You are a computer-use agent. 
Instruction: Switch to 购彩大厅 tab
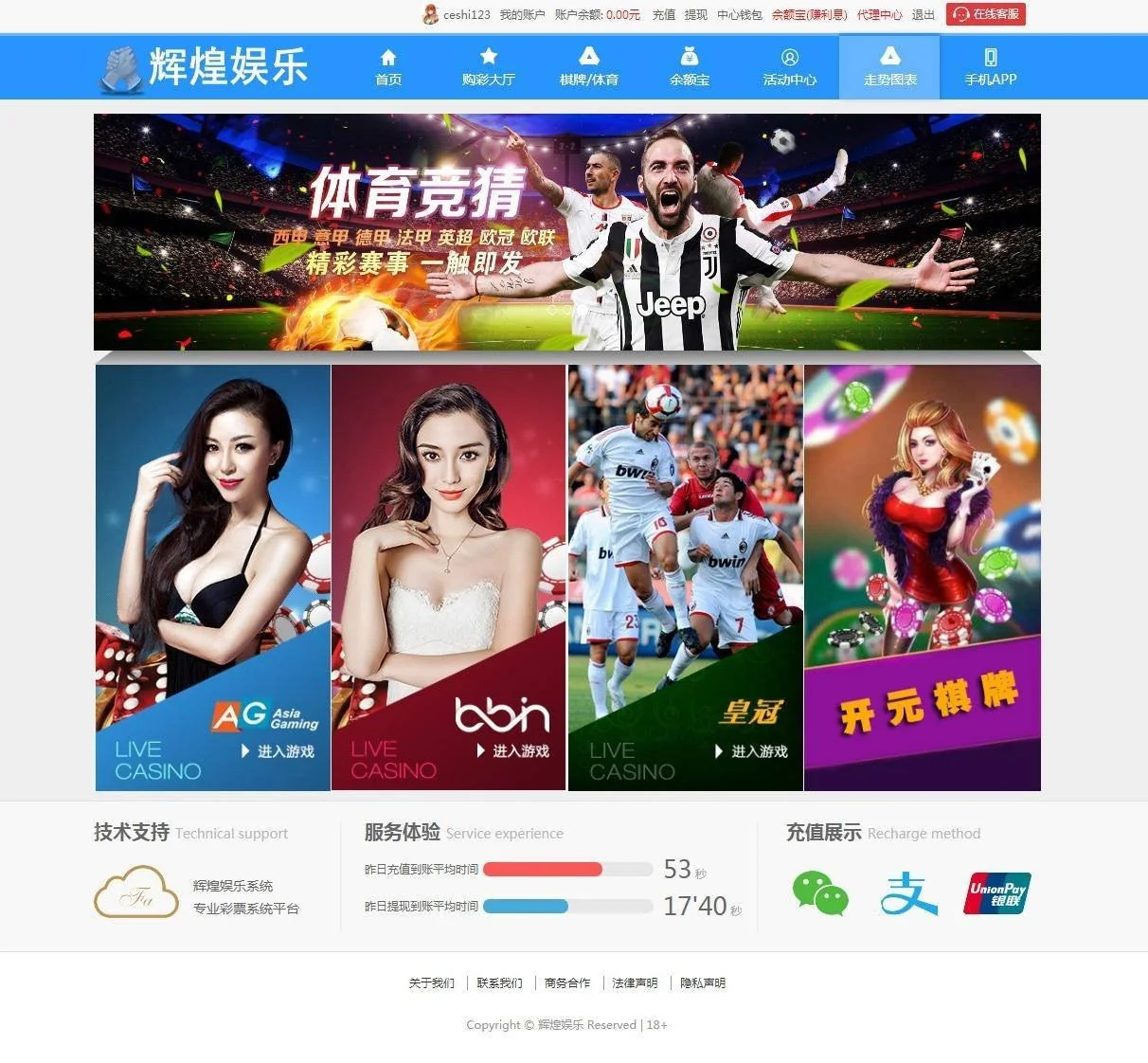point(489,67)
